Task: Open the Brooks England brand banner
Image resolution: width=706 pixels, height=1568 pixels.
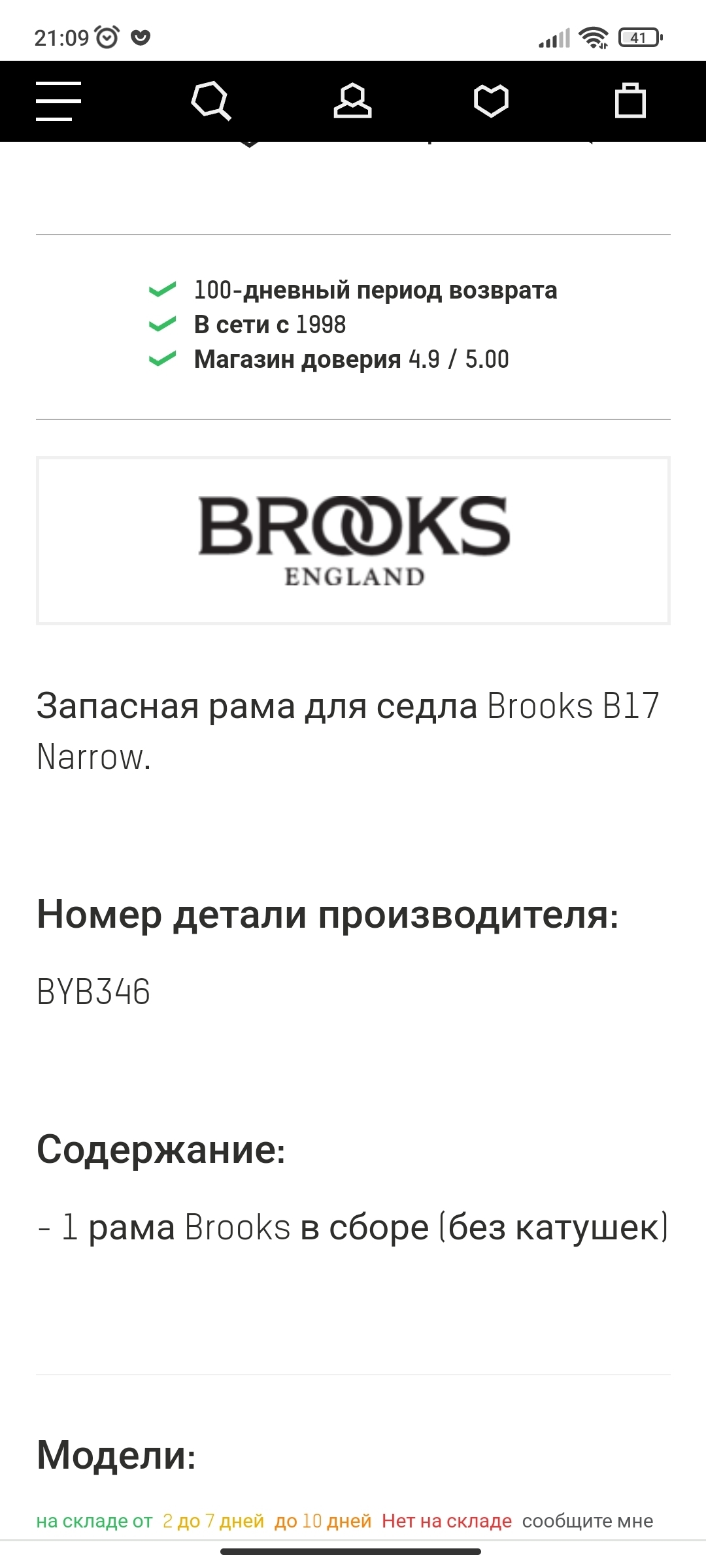Action: pyautogui.click(x=353, y=540)
